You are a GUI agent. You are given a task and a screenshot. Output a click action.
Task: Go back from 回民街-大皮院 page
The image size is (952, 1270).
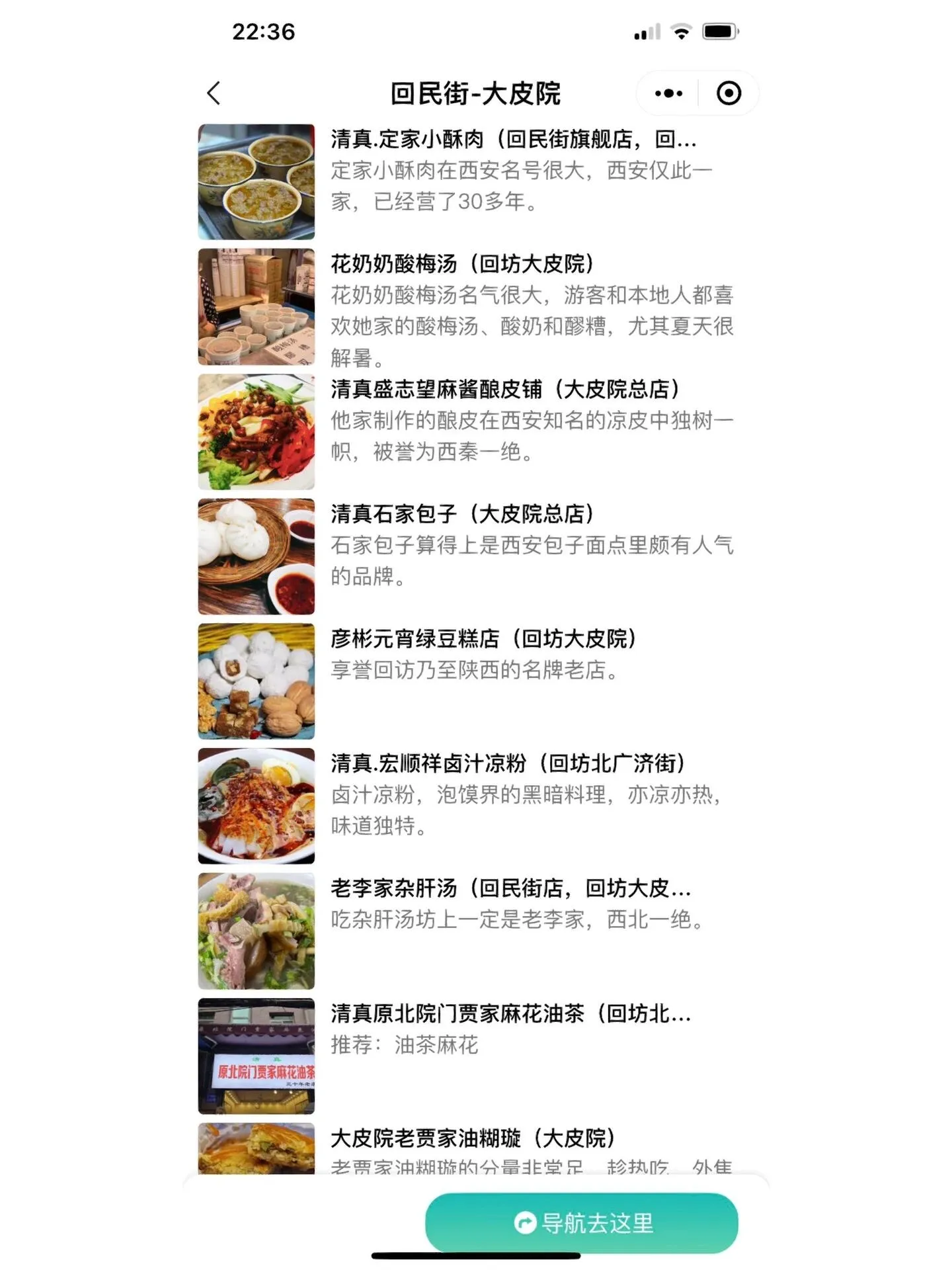coord(214,93)
